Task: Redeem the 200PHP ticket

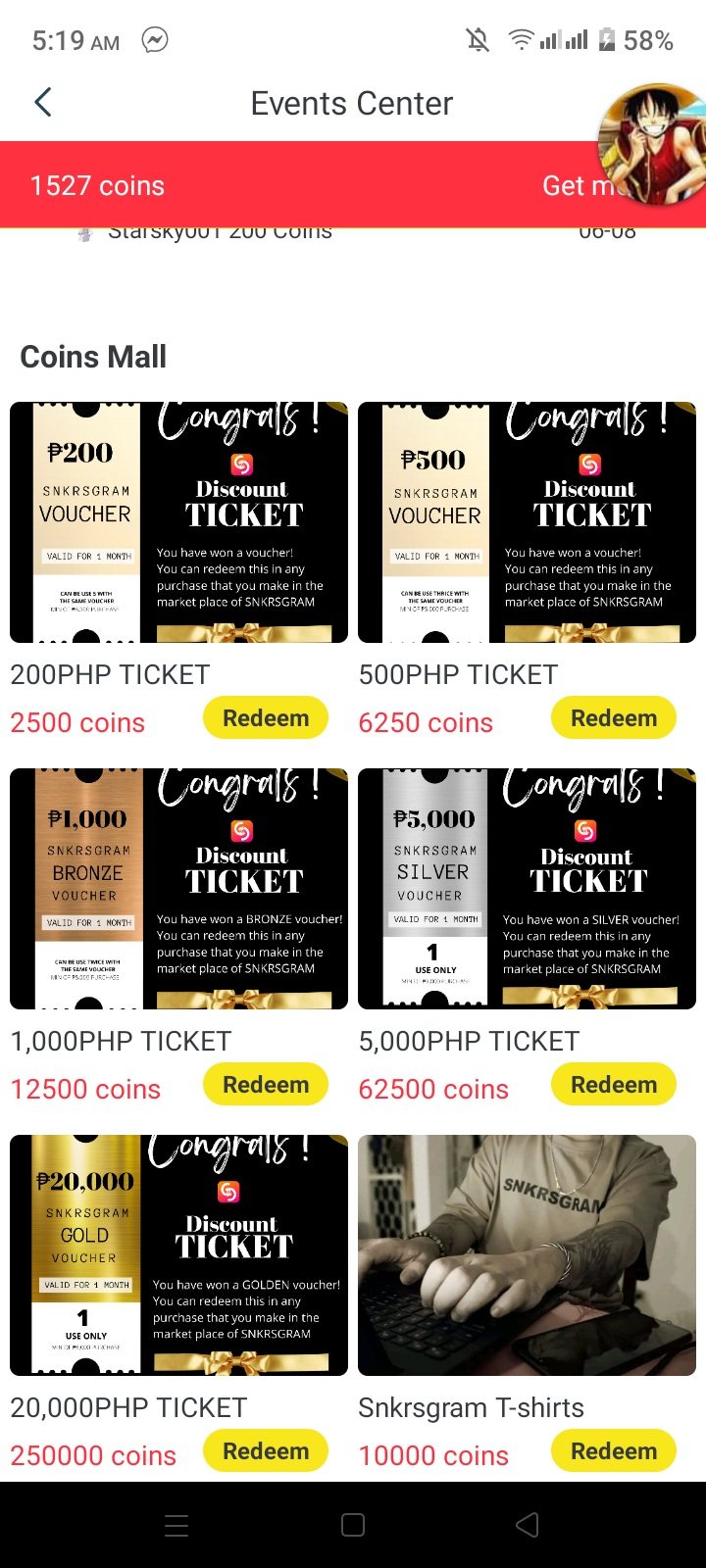Action: pyautogui.click(x=266, y=718)
